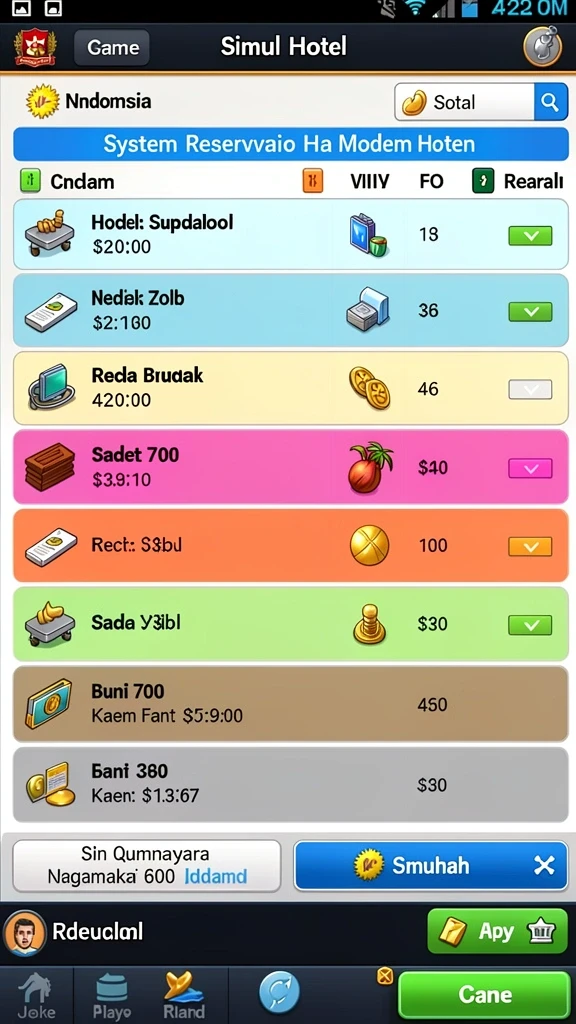Open the Reda Brudak row
The image size is (576, 1024).
point(291,389)
